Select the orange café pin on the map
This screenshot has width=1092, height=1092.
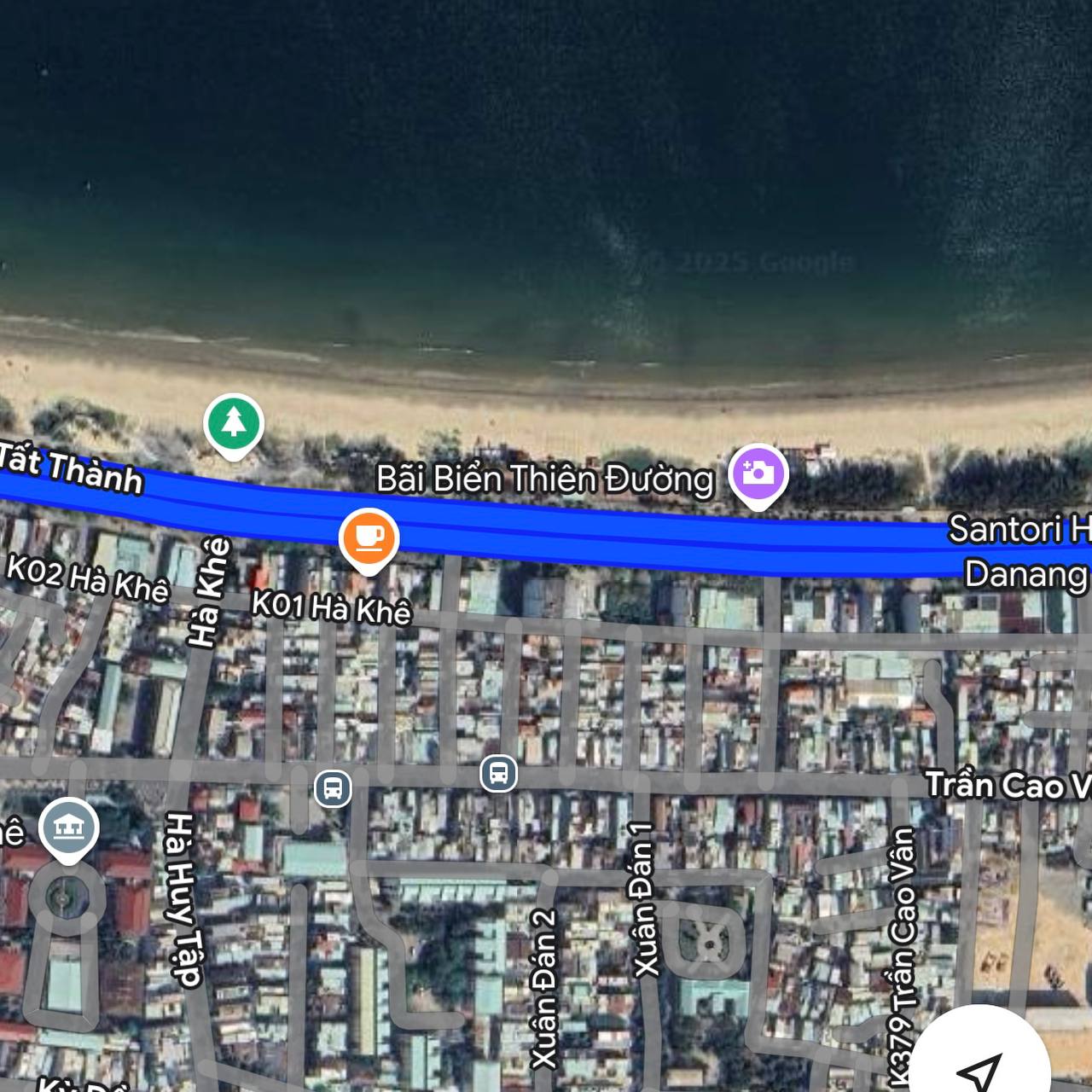369,538
